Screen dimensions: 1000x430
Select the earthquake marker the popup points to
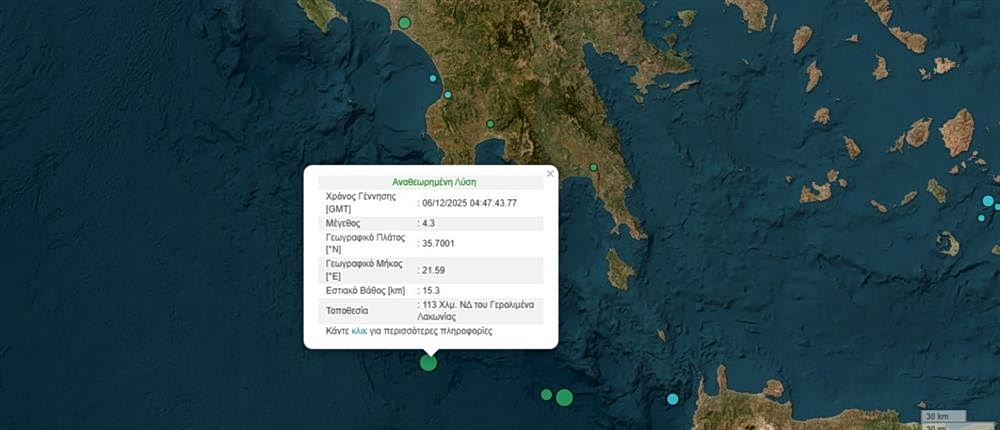pos(428,362)
